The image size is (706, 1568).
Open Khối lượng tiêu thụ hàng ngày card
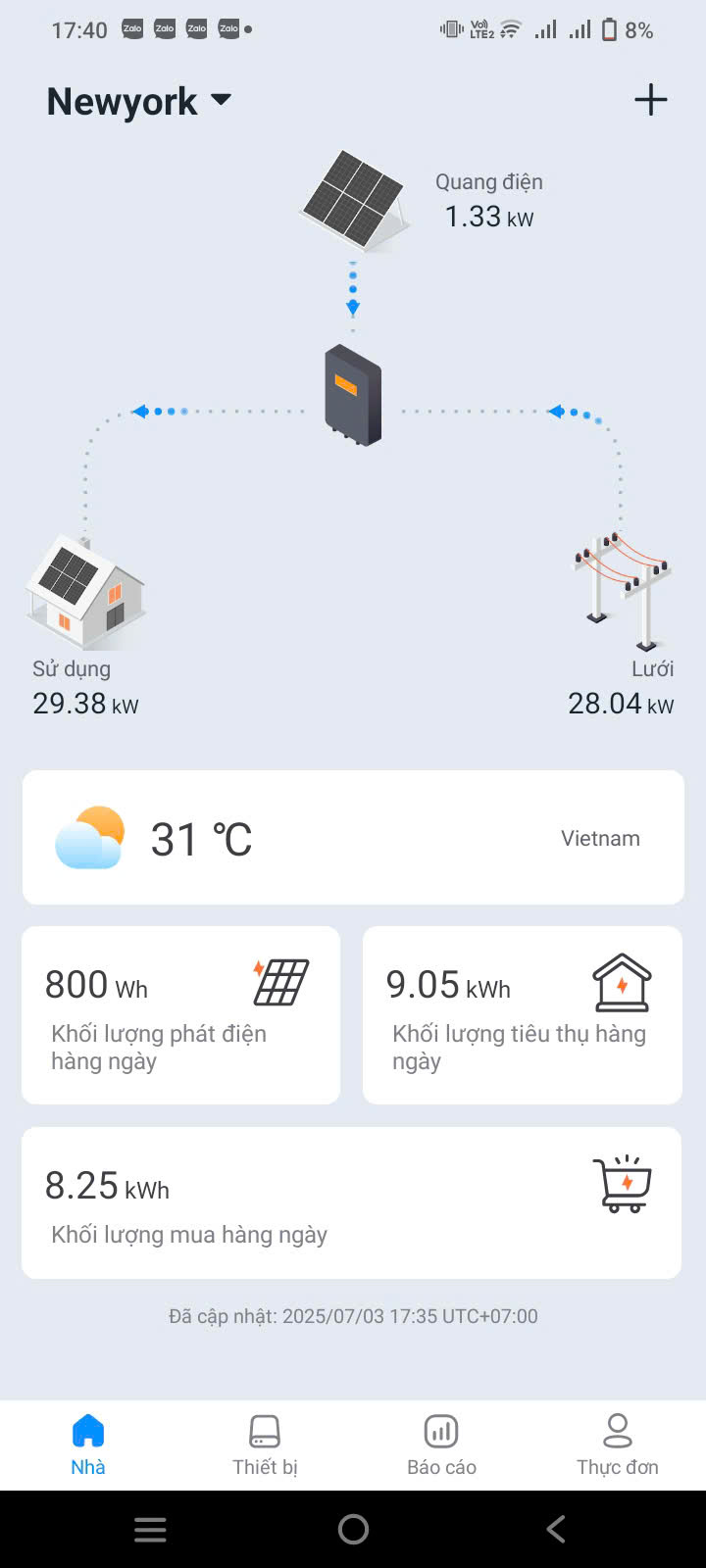(x=522, y=1015)
